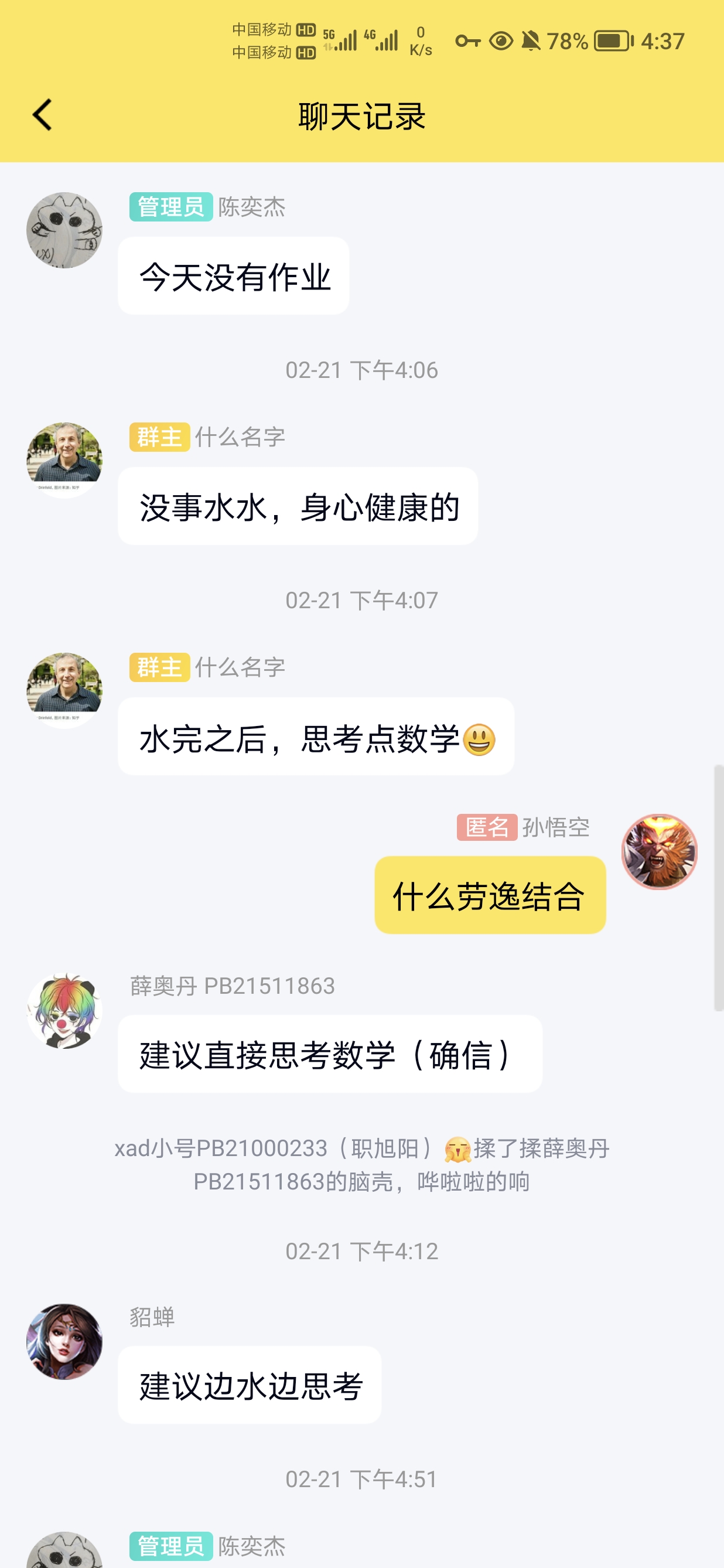Open 孙悟空's anonymous avatar

tap(659, 851)
